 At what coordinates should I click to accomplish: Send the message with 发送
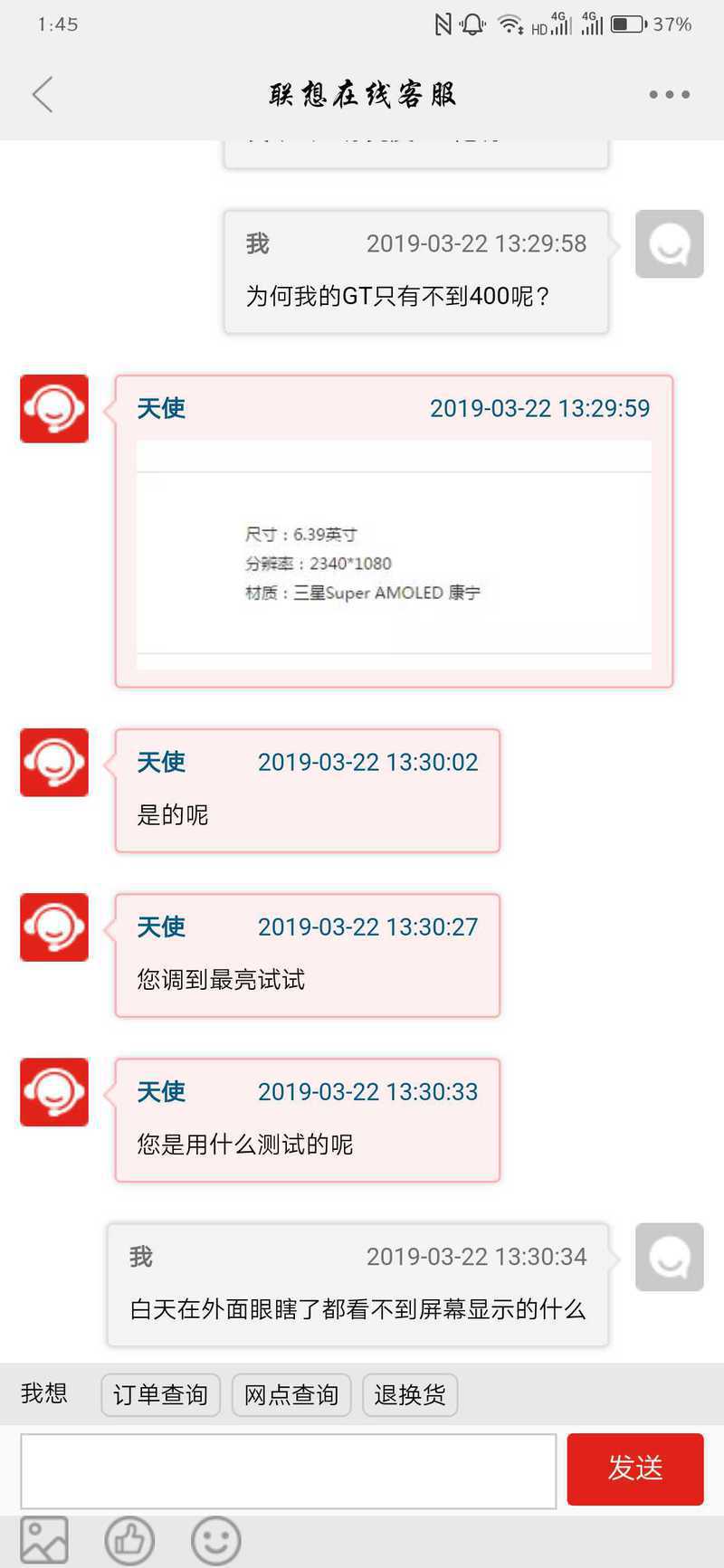point(635,1468)
